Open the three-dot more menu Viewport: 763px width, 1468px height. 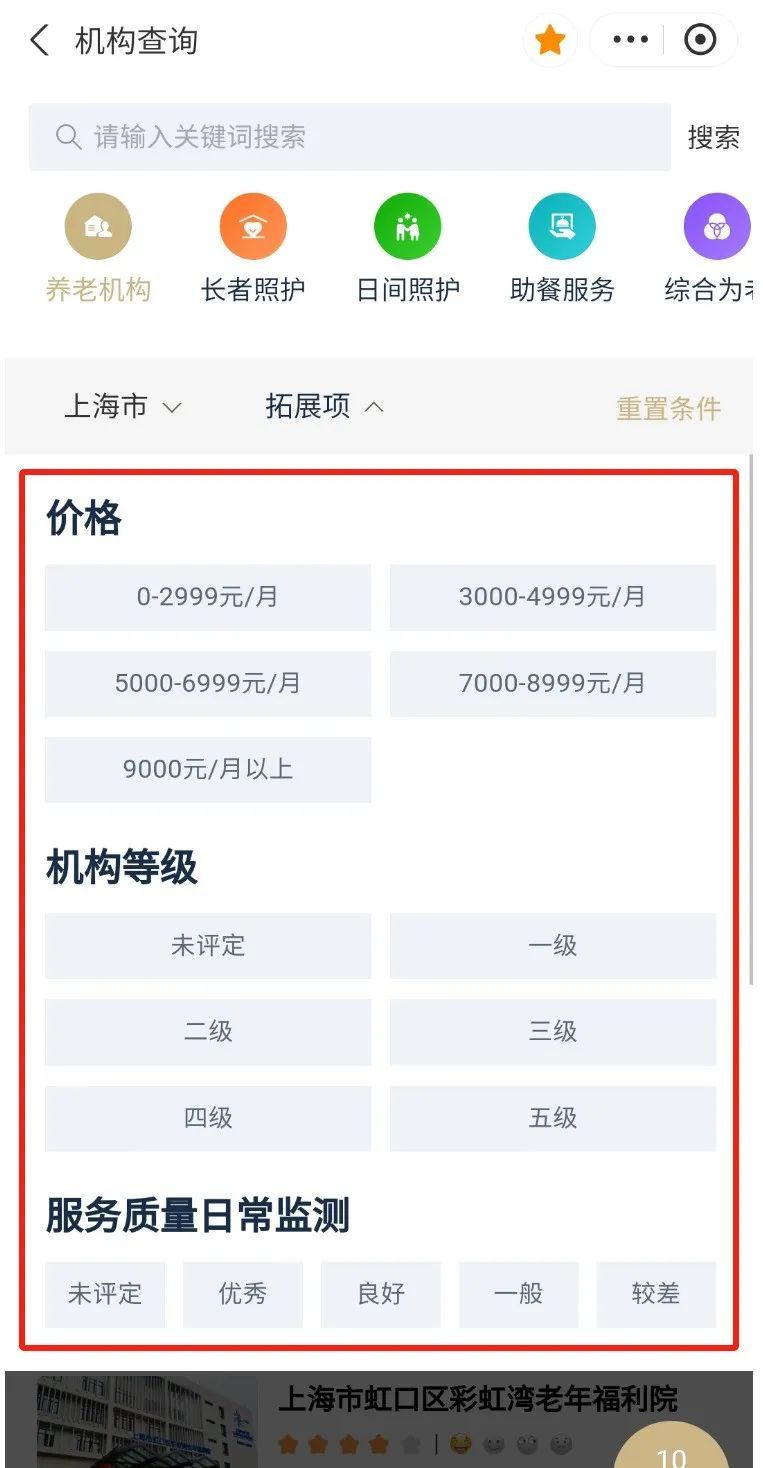[631, 41]
